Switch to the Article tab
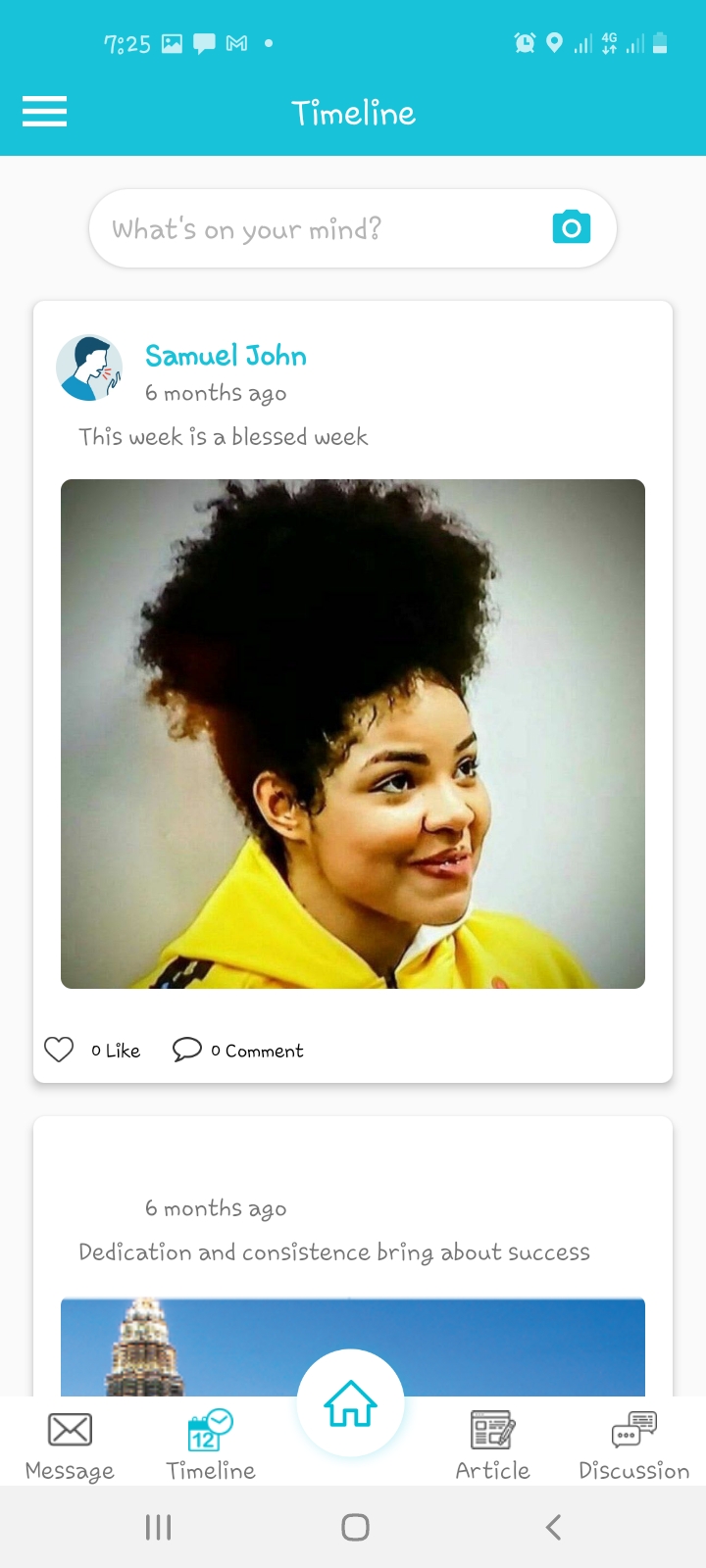This screenshot has width=706, height=1568. (492, 1445)
